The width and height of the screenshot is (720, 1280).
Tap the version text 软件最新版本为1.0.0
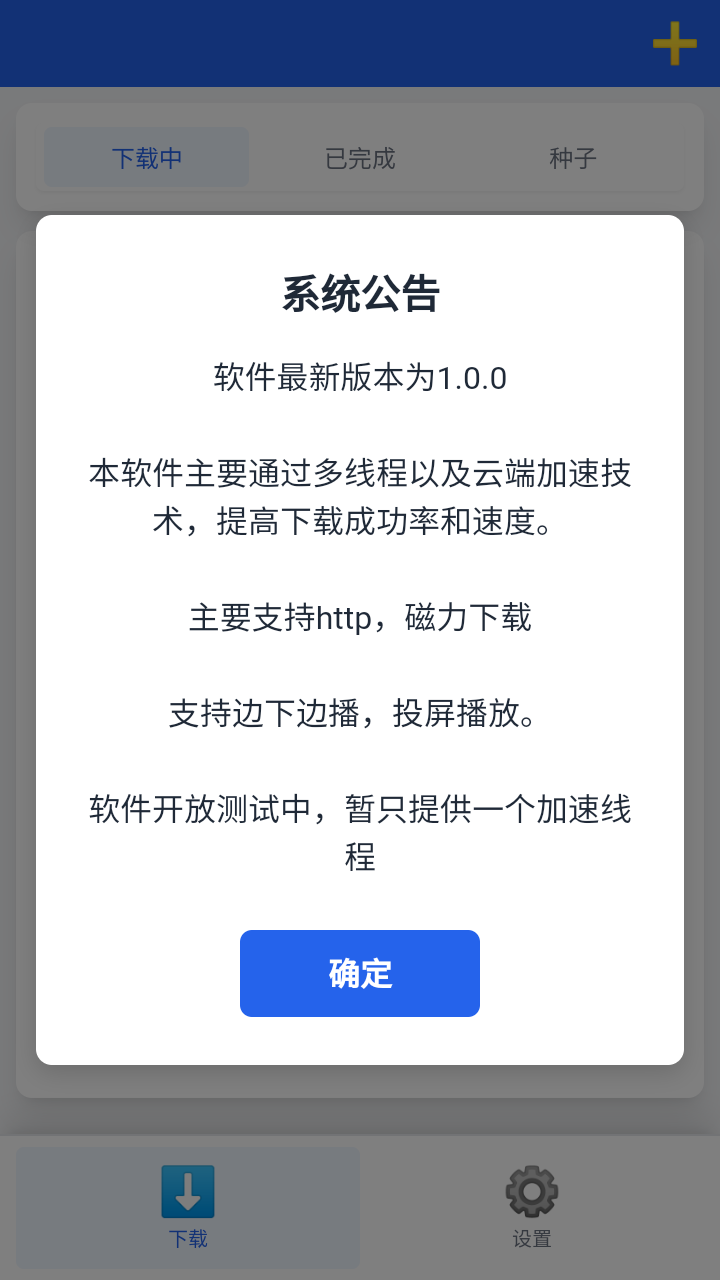360,377
